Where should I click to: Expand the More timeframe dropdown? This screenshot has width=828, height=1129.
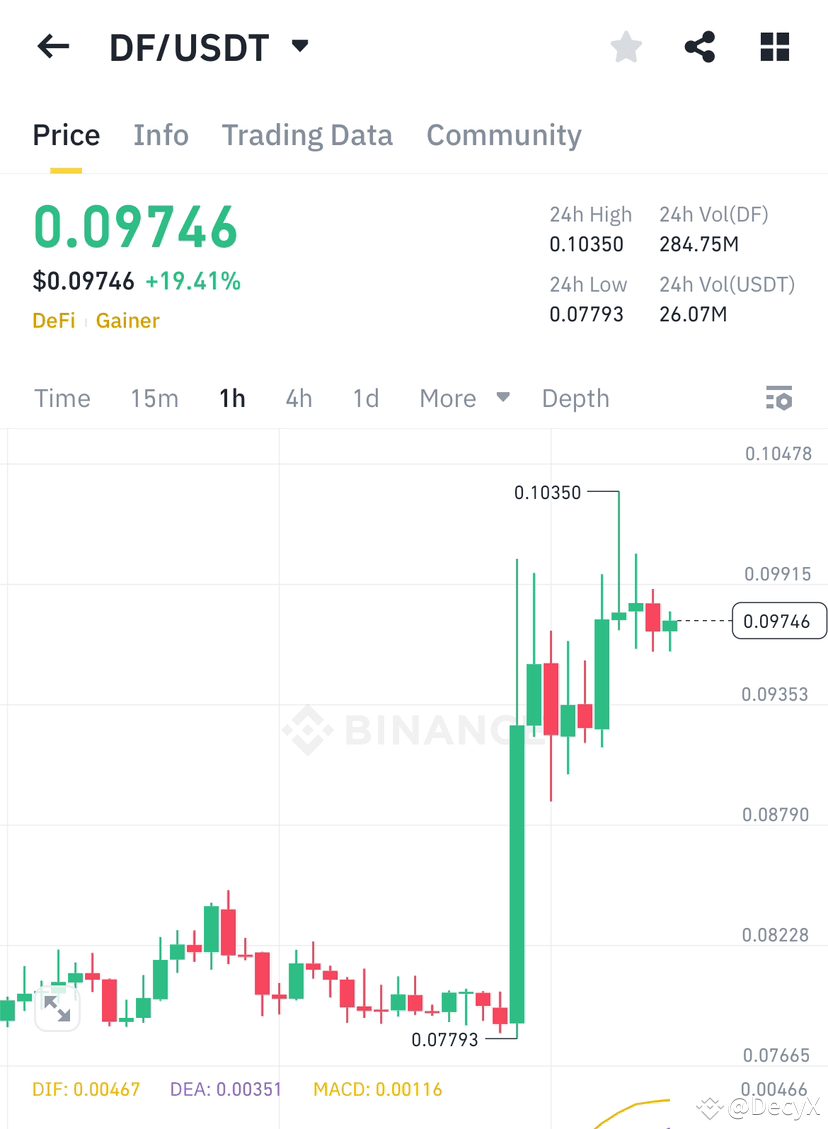pyautogui.click(x=464, y=398)
